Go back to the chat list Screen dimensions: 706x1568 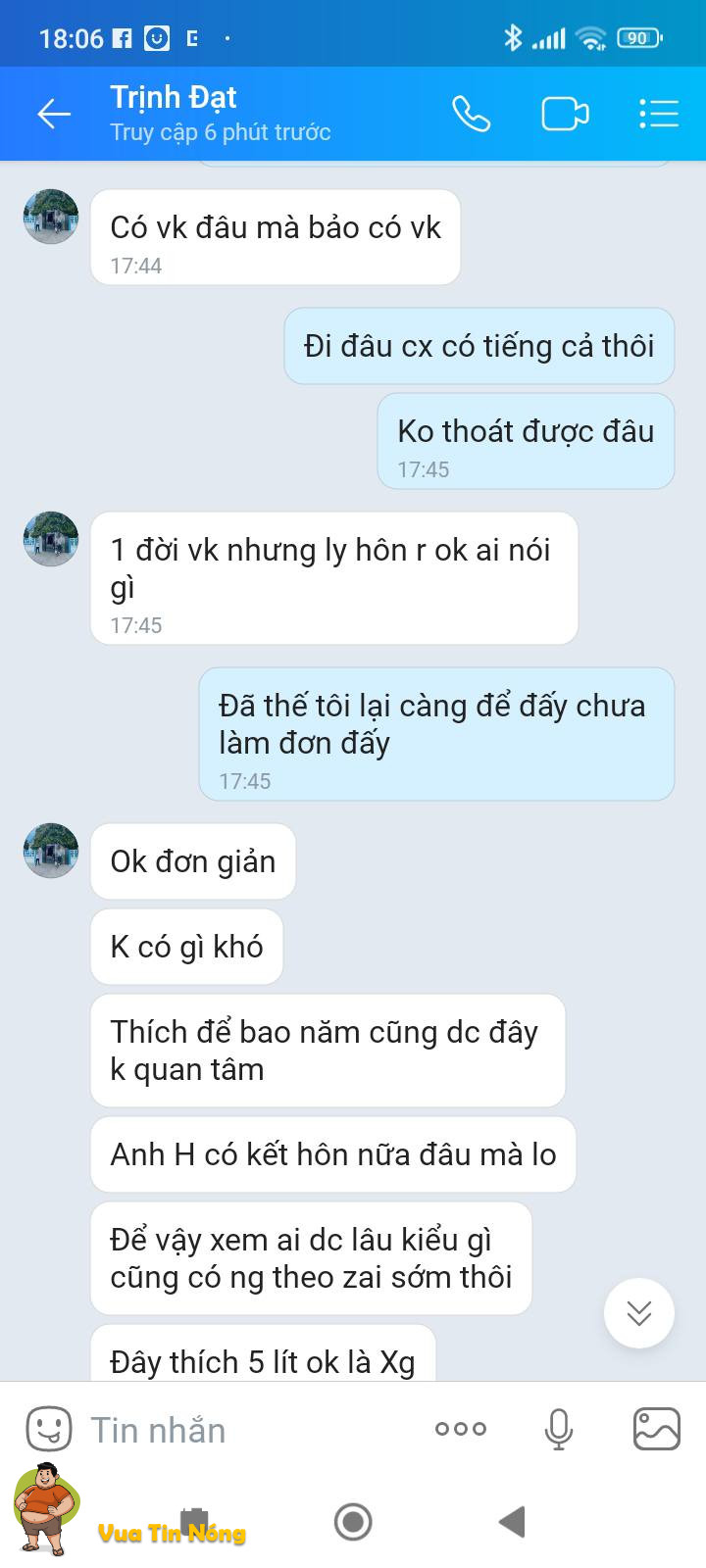point(54,115)
